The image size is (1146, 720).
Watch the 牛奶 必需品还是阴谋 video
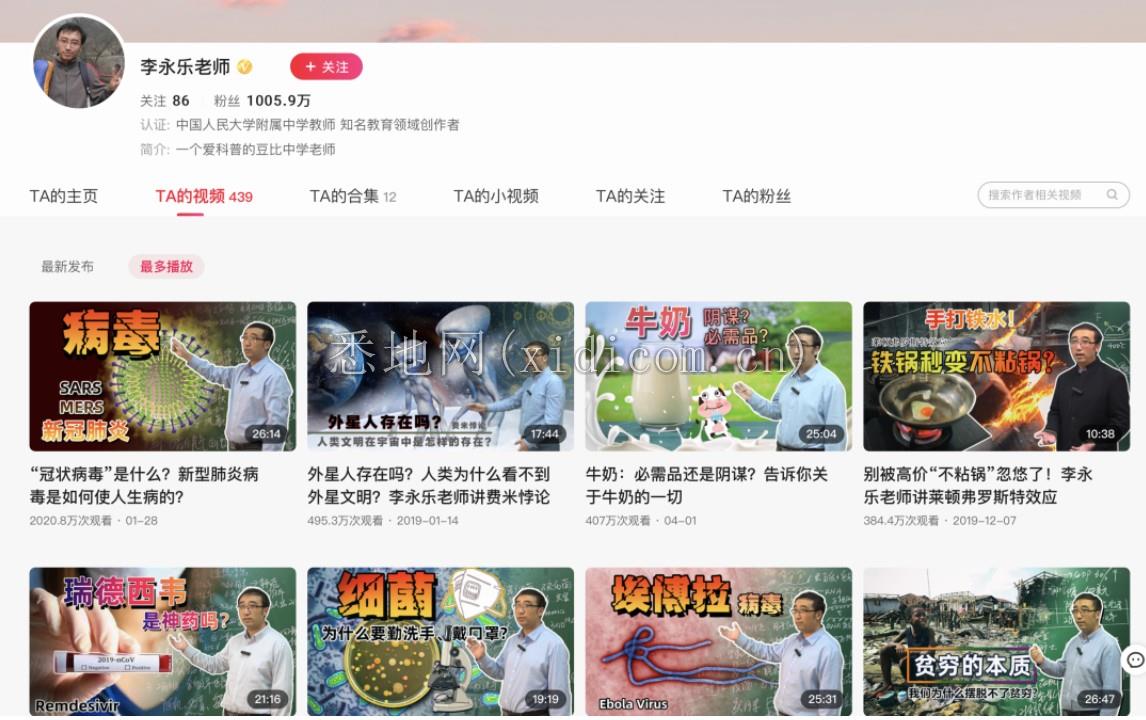pos(718,376)
